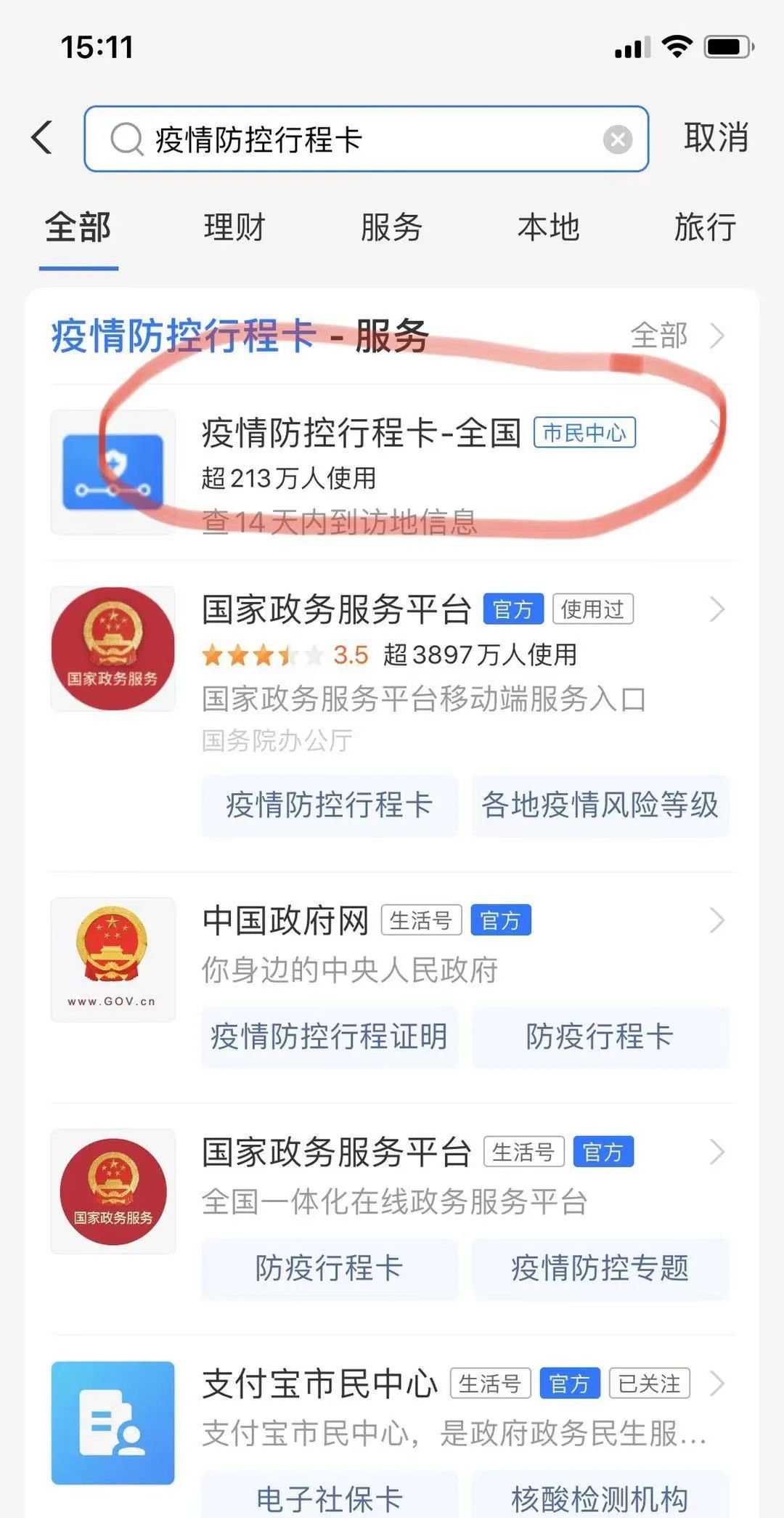Switch to the 旅行 tab
Image resolution: width=784 pixels, height=1518 pixels.
click(x=704, y=227)
